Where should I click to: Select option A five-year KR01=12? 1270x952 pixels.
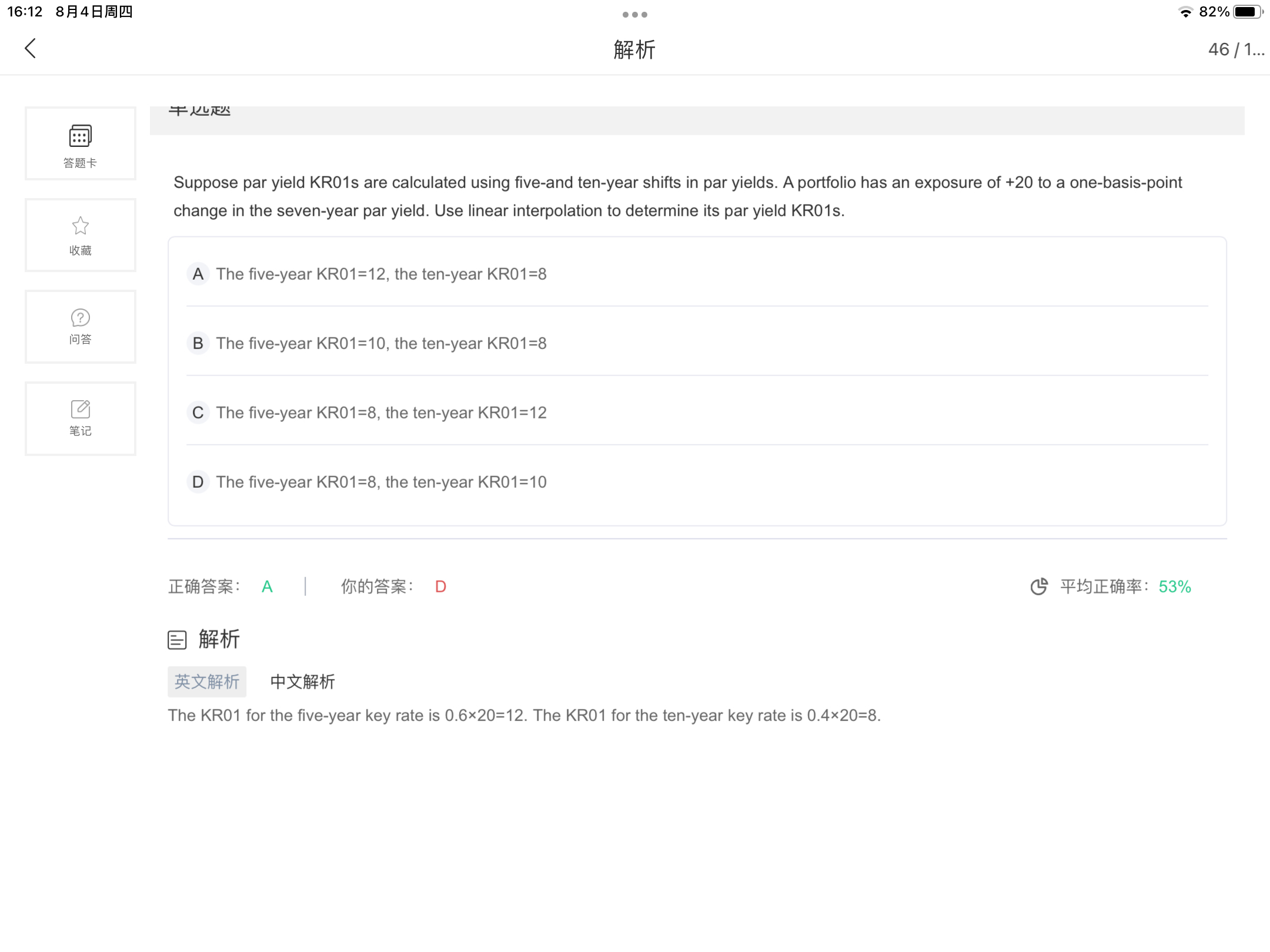[380, 274]
